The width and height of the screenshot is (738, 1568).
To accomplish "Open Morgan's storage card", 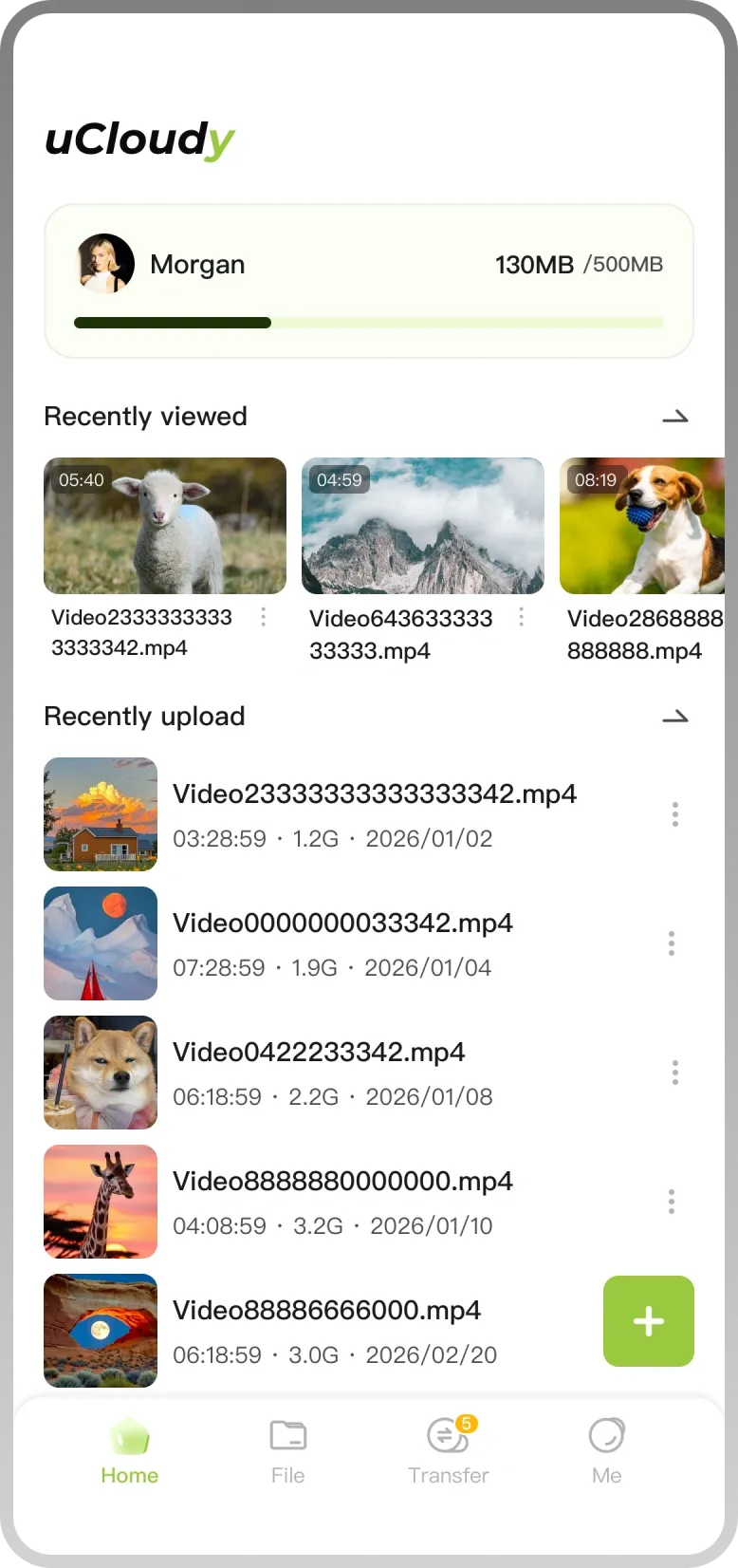I will 369,281.
